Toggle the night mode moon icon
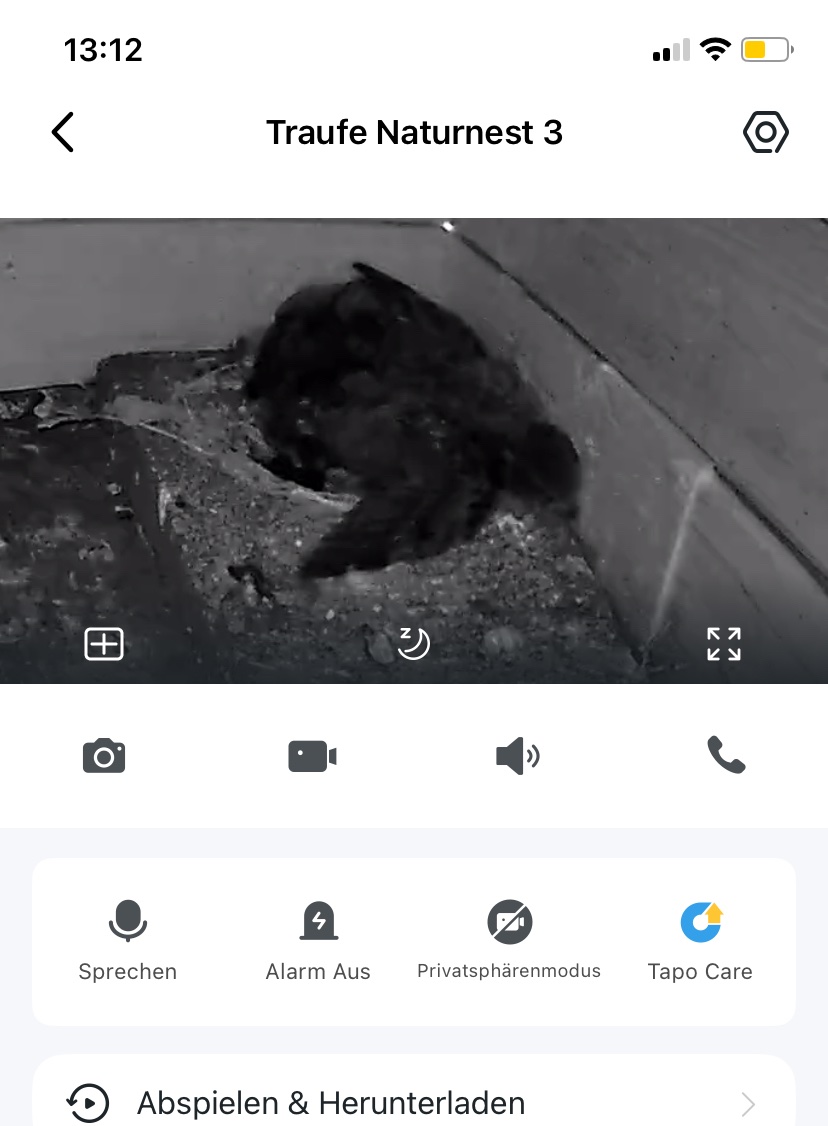828x1126 pixels. point(413,644)
